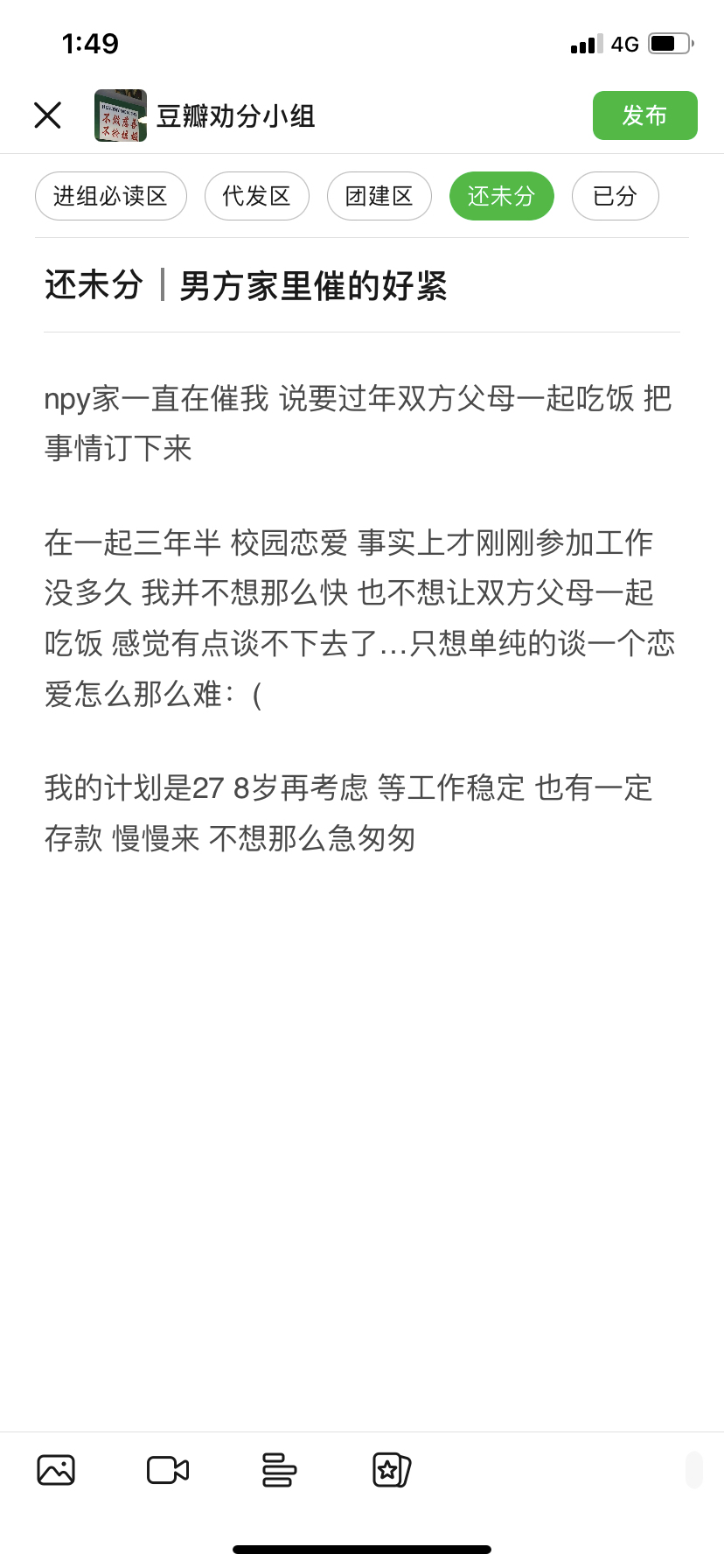
Task: Open the star card icon in toolbar
Action: [391, 1470]
